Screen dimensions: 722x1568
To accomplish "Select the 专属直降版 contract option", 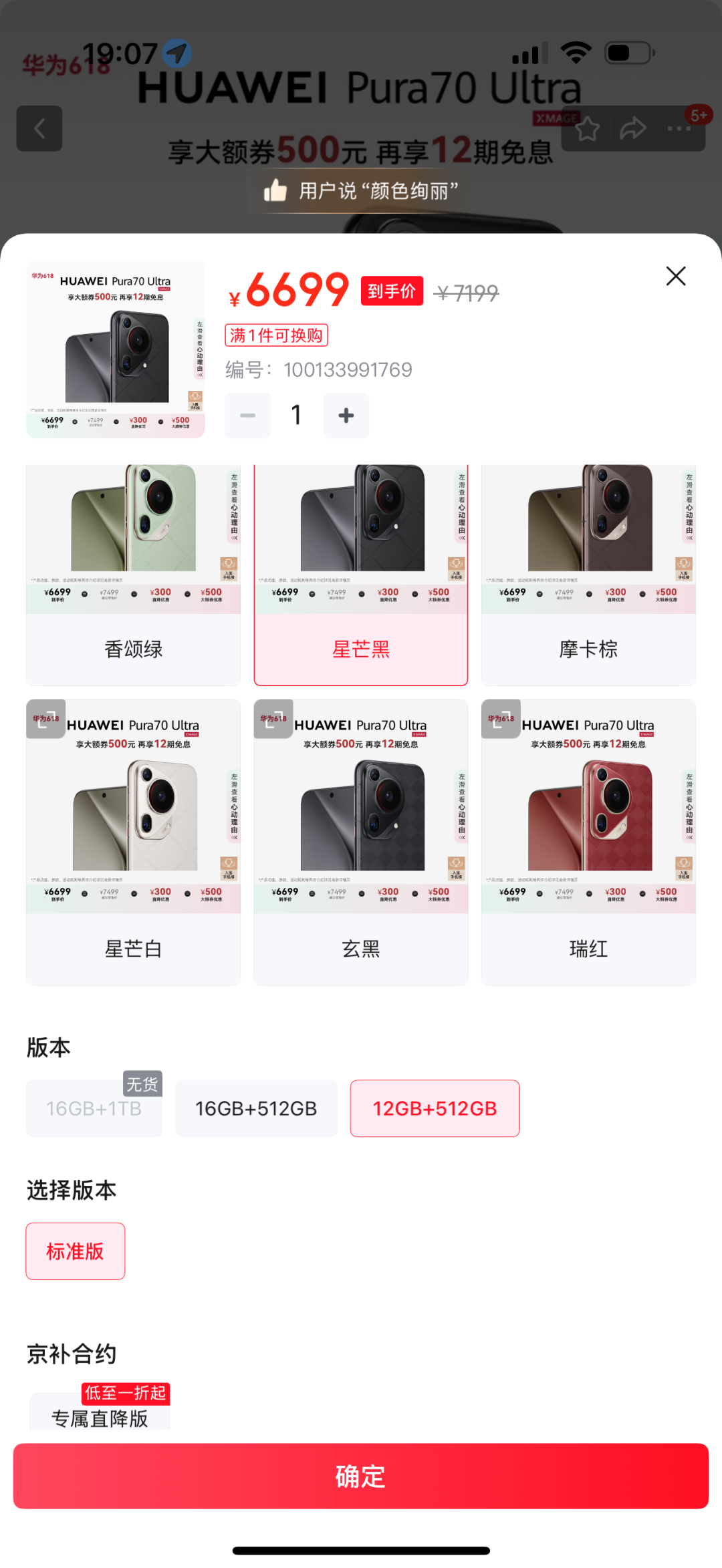I will 100,1416.
